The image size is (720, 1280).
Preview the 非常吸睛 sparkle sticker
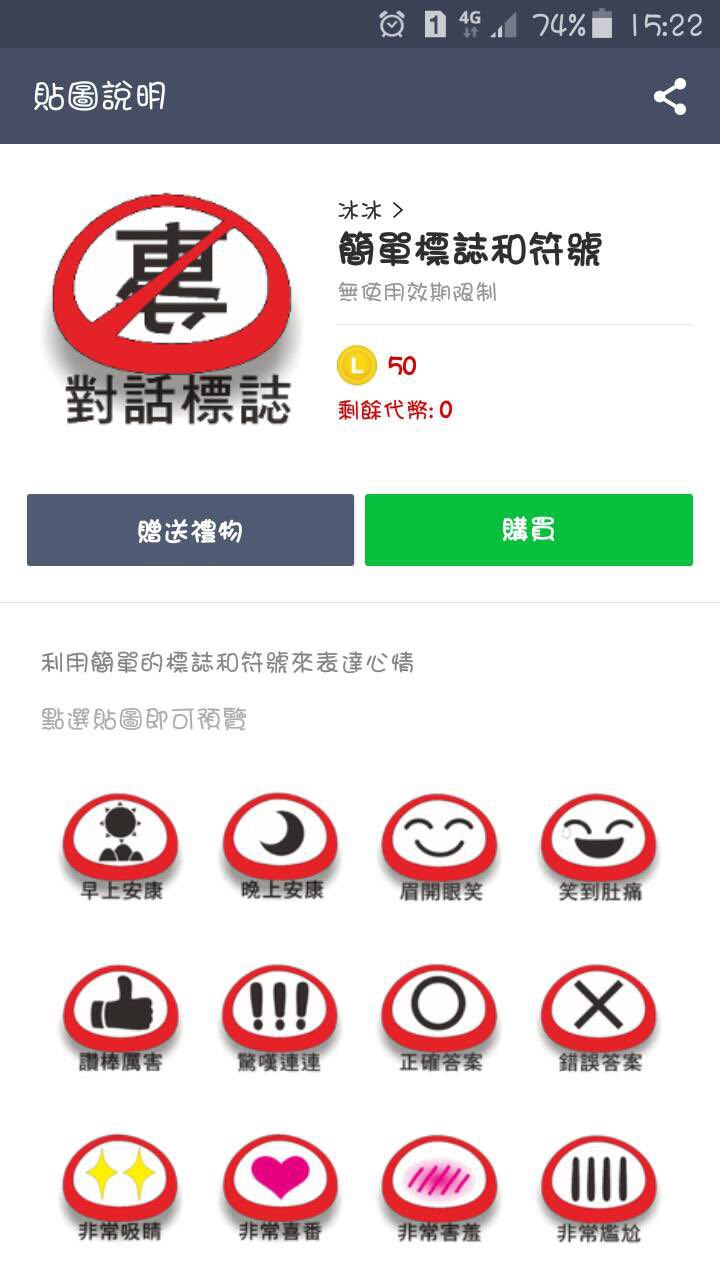coord(120,1187)
